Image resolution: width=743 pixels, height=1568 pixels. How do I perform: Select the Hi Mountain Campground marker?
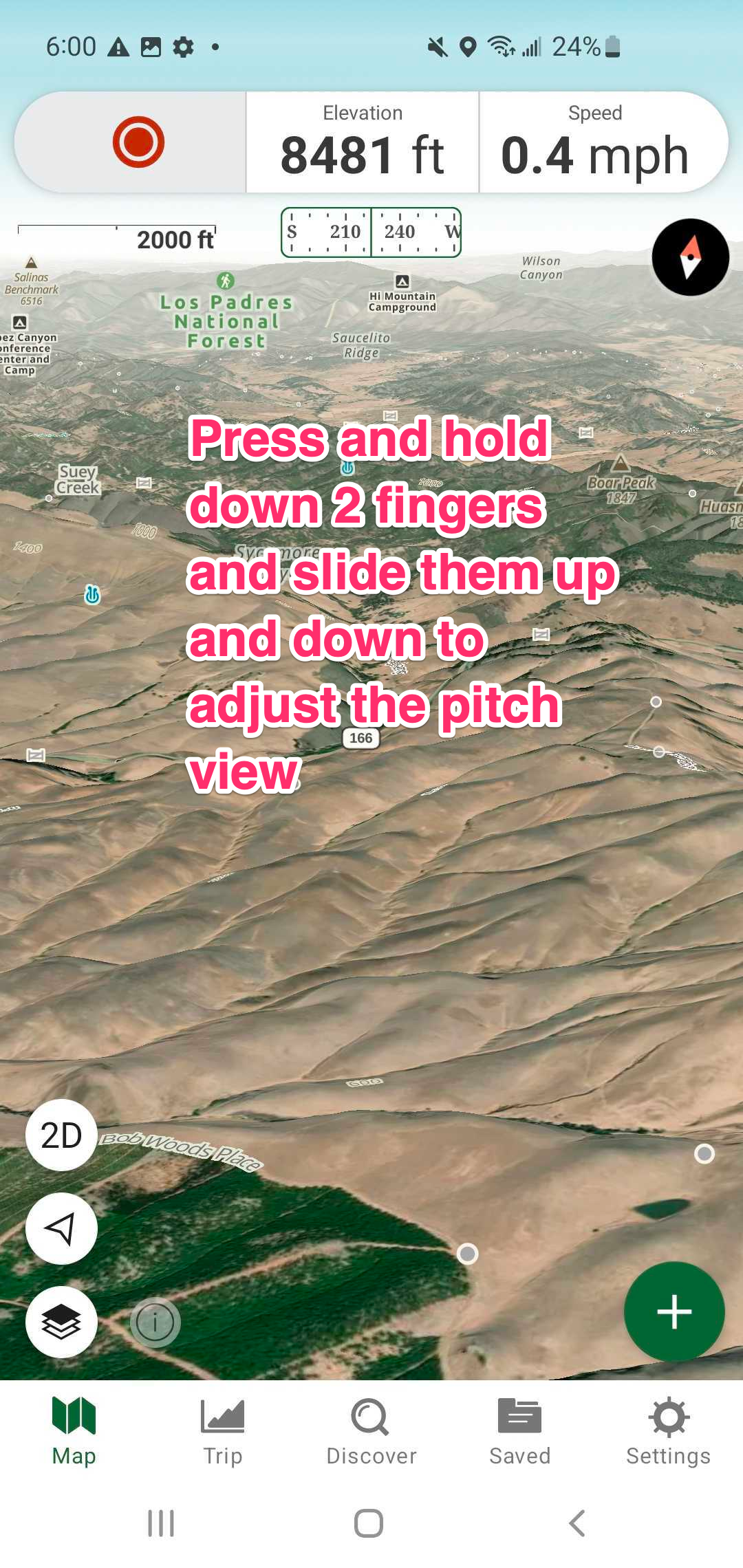pos(402,281)
